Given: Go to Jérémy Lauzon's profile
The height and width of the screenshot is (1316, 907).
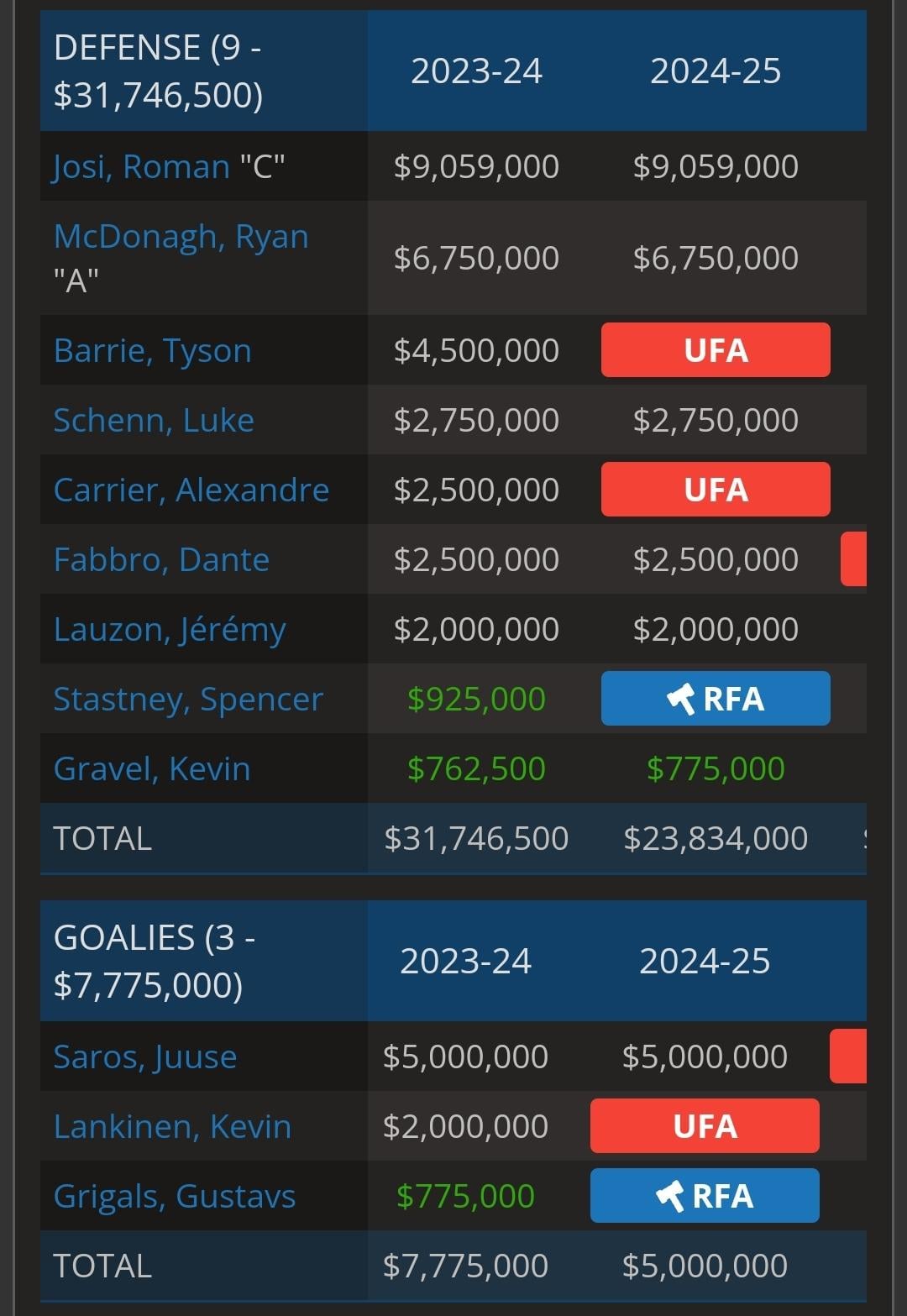Looking at the screenshot, I should pos(170,630).
